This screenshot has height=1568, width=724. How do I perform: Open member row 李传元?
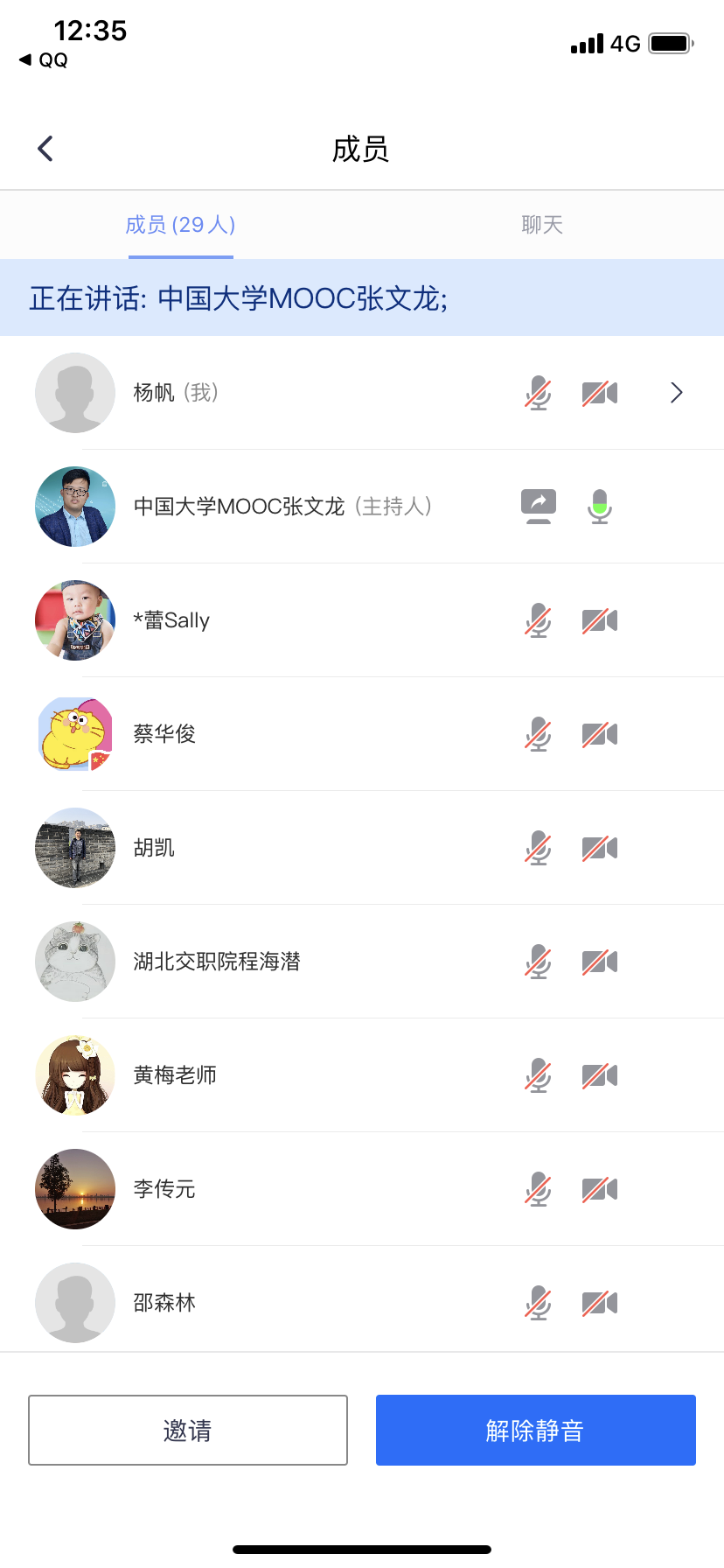362,1189
